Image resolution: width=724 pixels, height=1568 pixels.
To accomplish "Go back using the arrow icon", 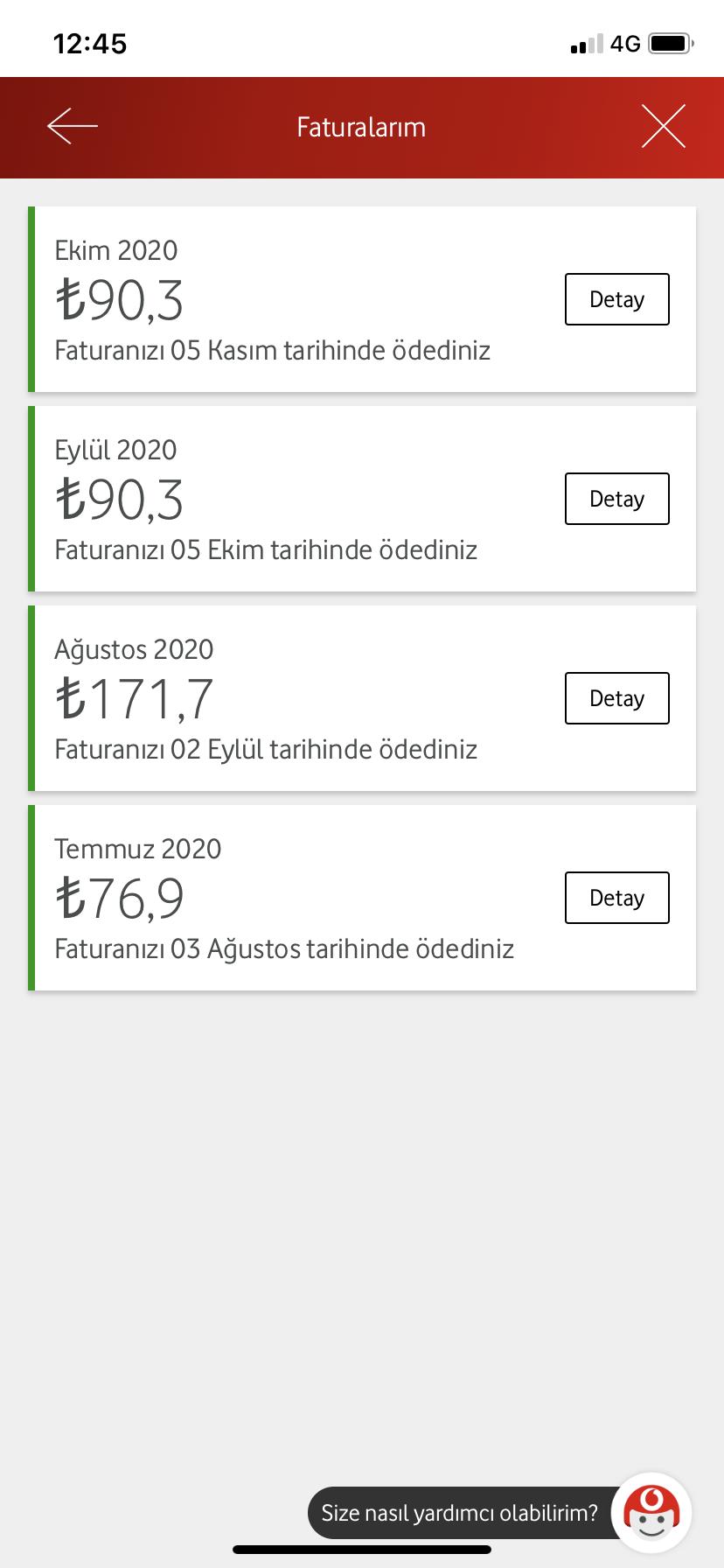I will point(73,126).
